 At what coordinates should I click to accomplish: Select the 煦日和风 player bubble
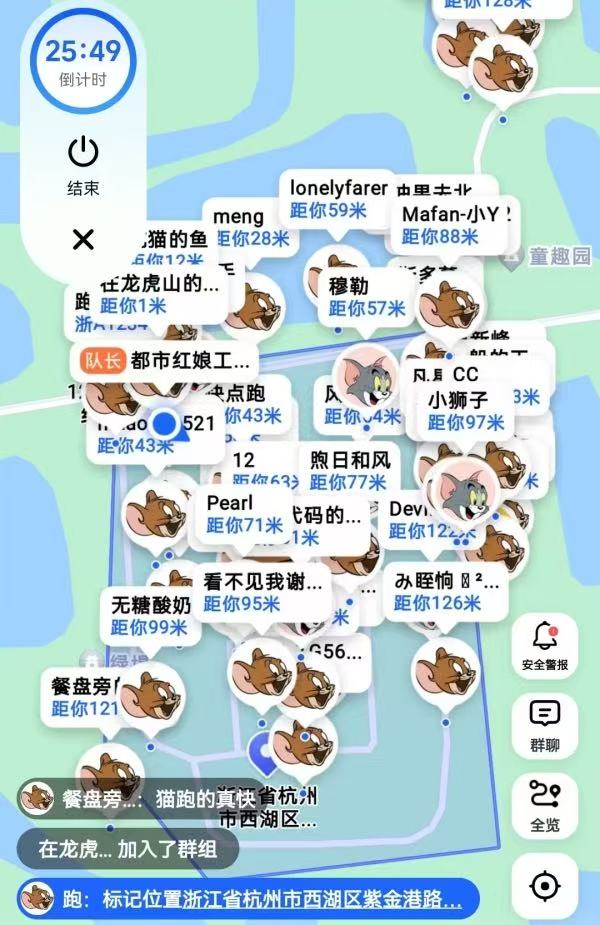click(348, 470)
